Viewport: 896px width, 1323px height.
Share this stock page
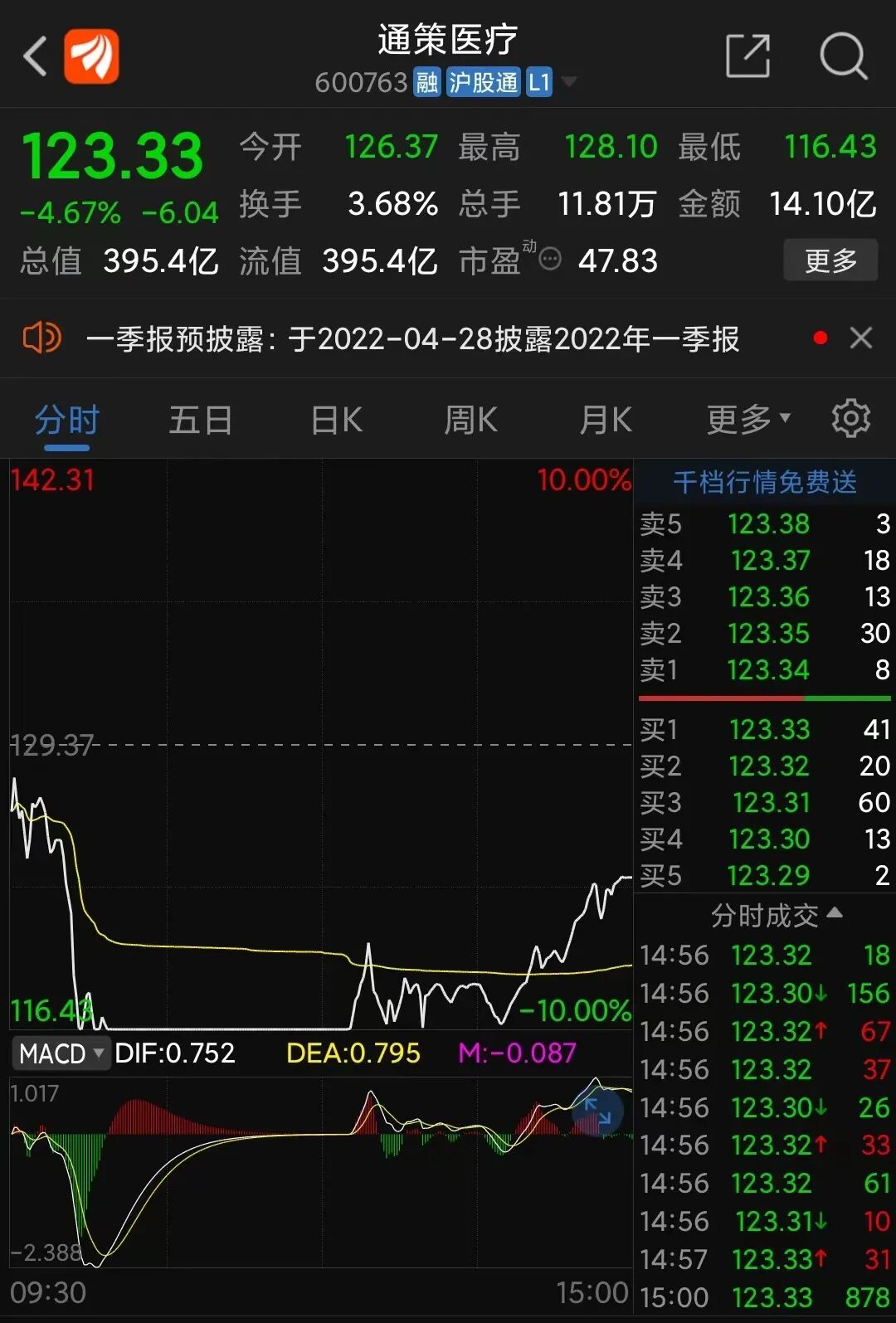pos(747,56)
